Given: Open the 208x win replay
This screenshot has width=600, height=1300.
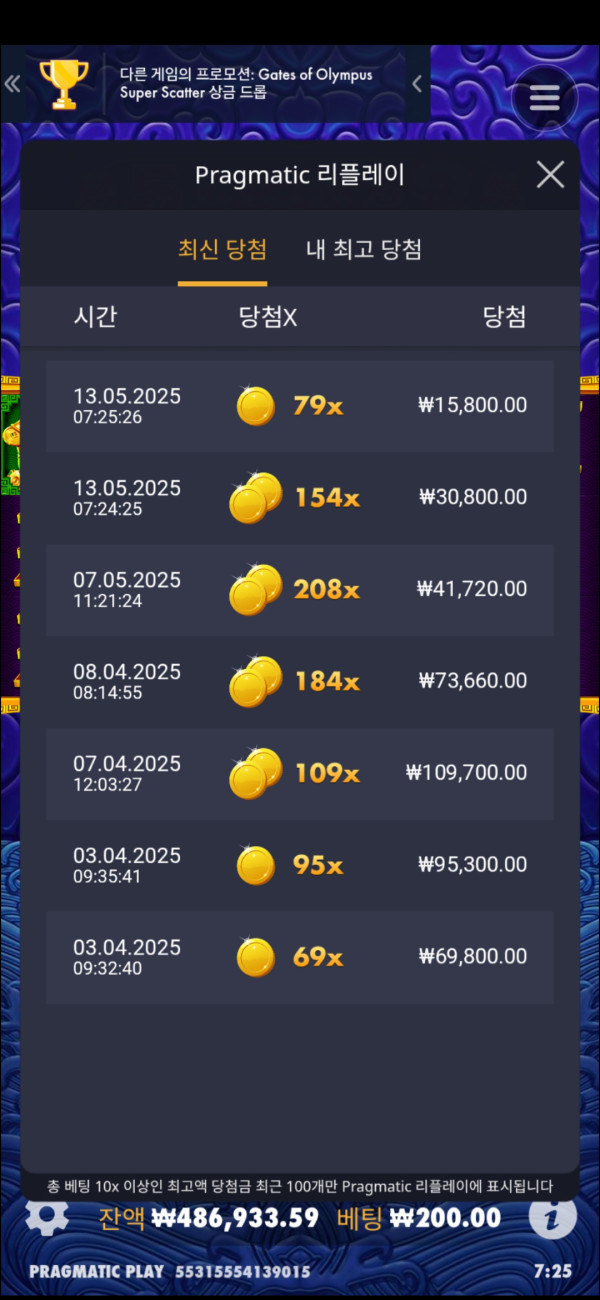Looking at the screenshot, I should [300, 590].
